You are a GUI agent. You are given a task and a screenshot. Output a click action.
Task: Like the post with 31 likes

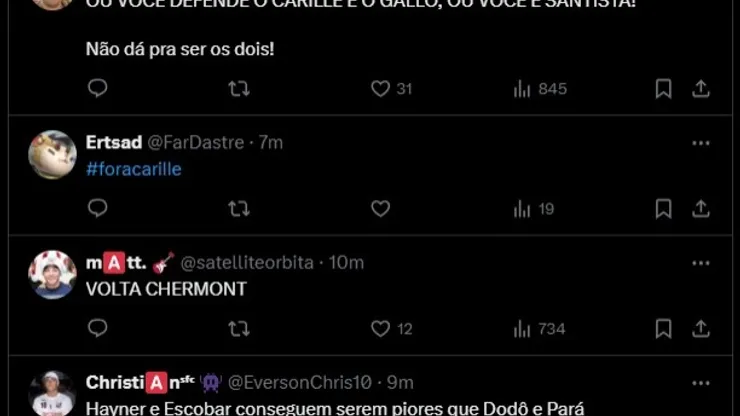[380, 88]
